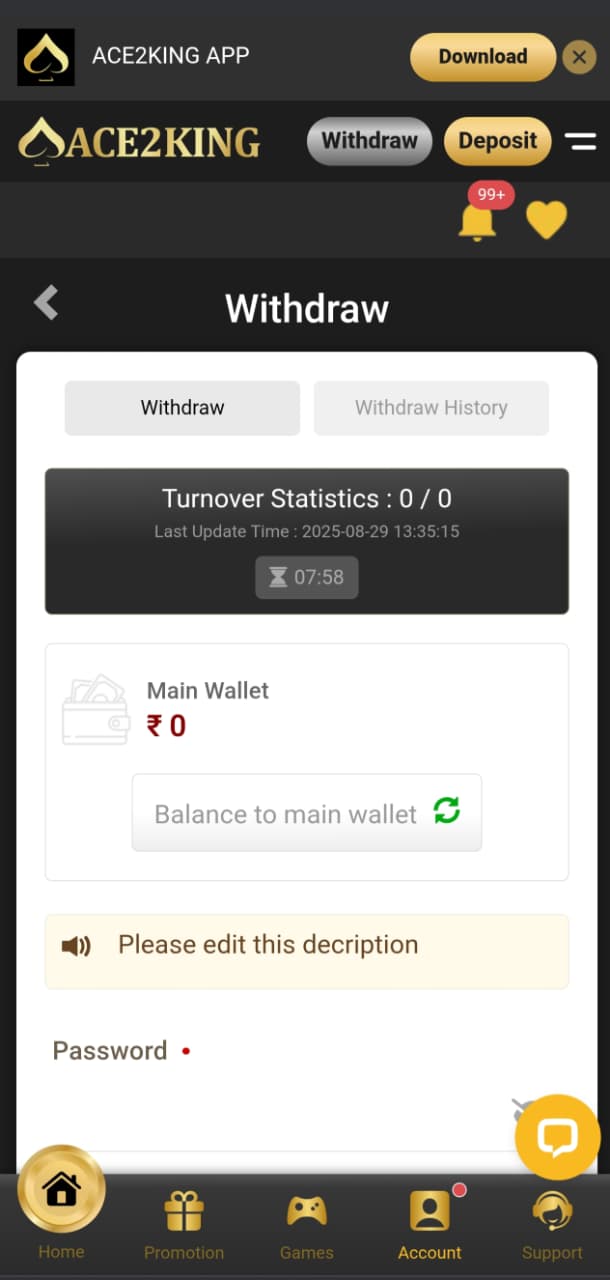Open the Deposit page

497,141
